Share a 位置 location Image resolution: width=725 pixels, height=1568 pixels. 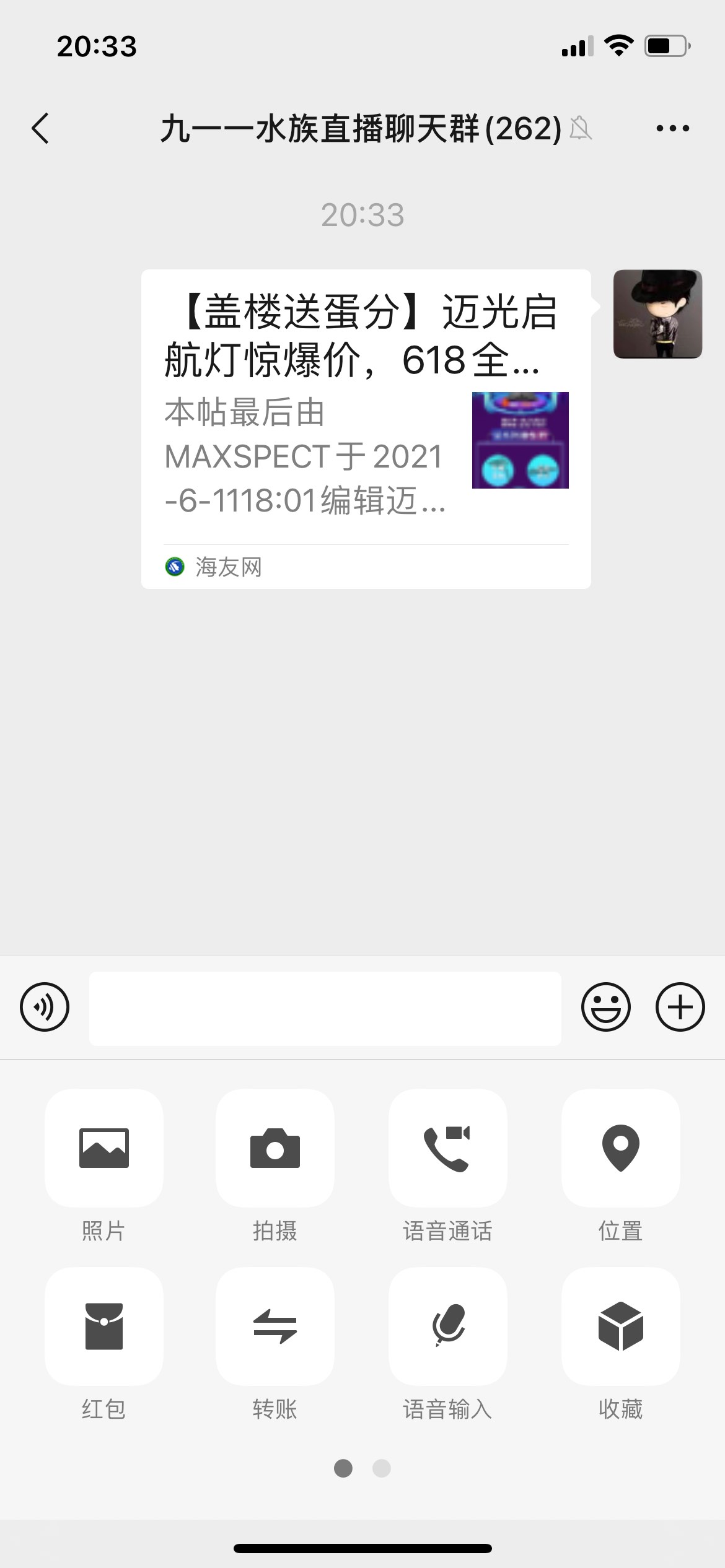coord(620,1148)
